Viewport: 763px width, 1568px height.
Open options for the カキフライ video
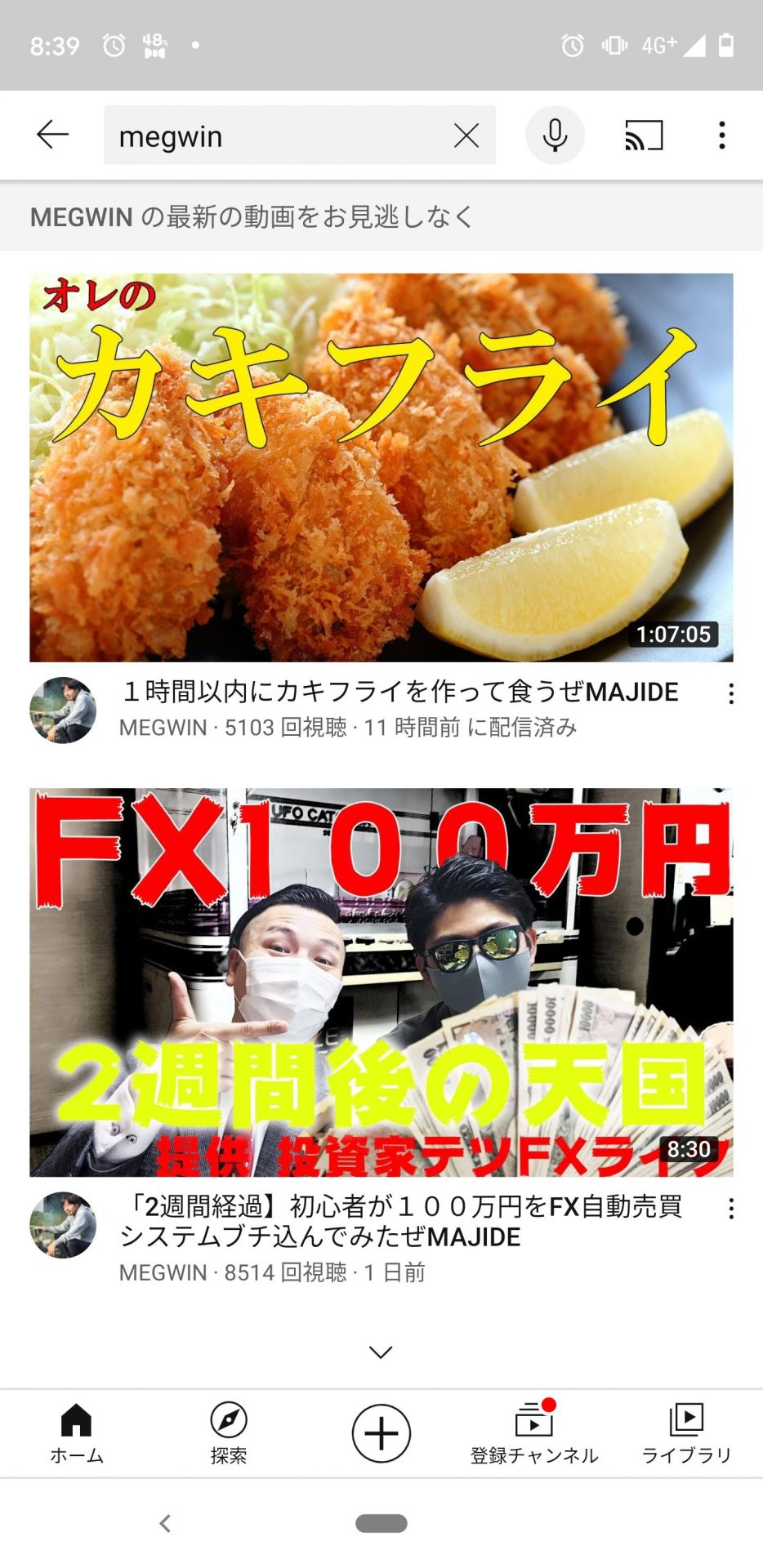click(731, 694)
